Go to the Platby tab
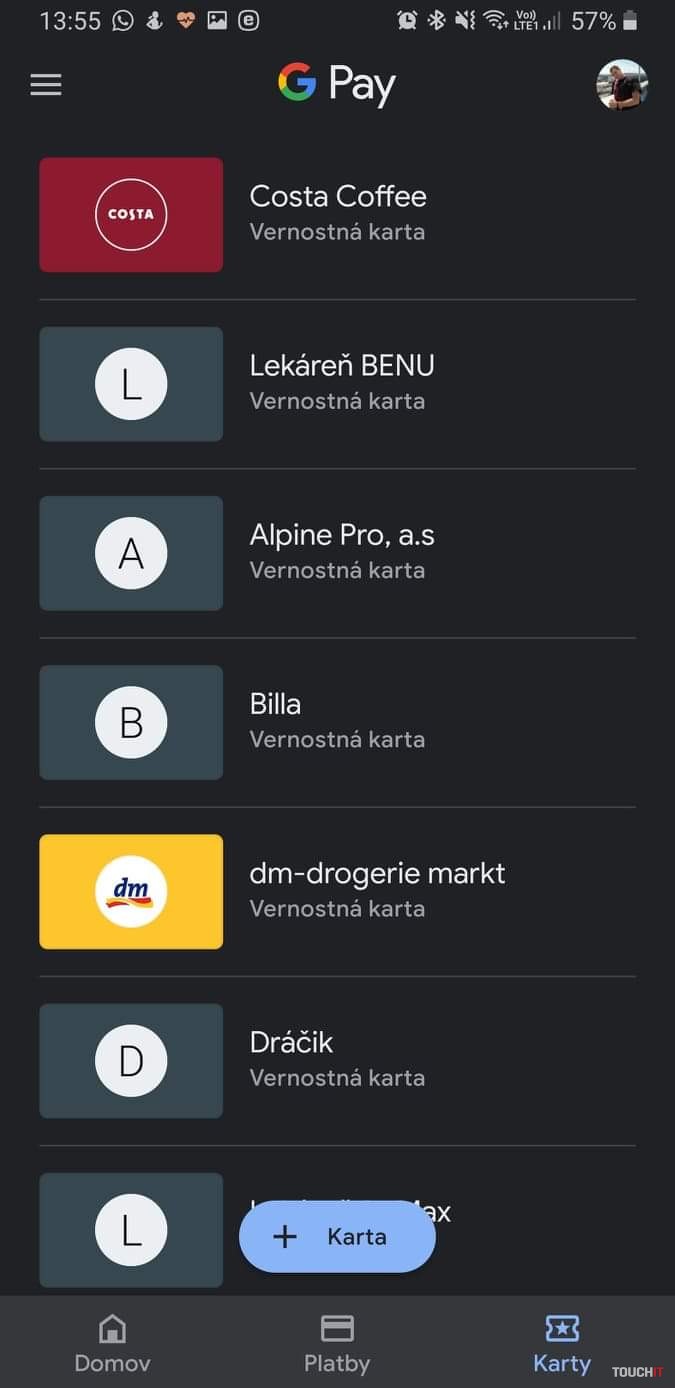 click(x=337, y=1344)
